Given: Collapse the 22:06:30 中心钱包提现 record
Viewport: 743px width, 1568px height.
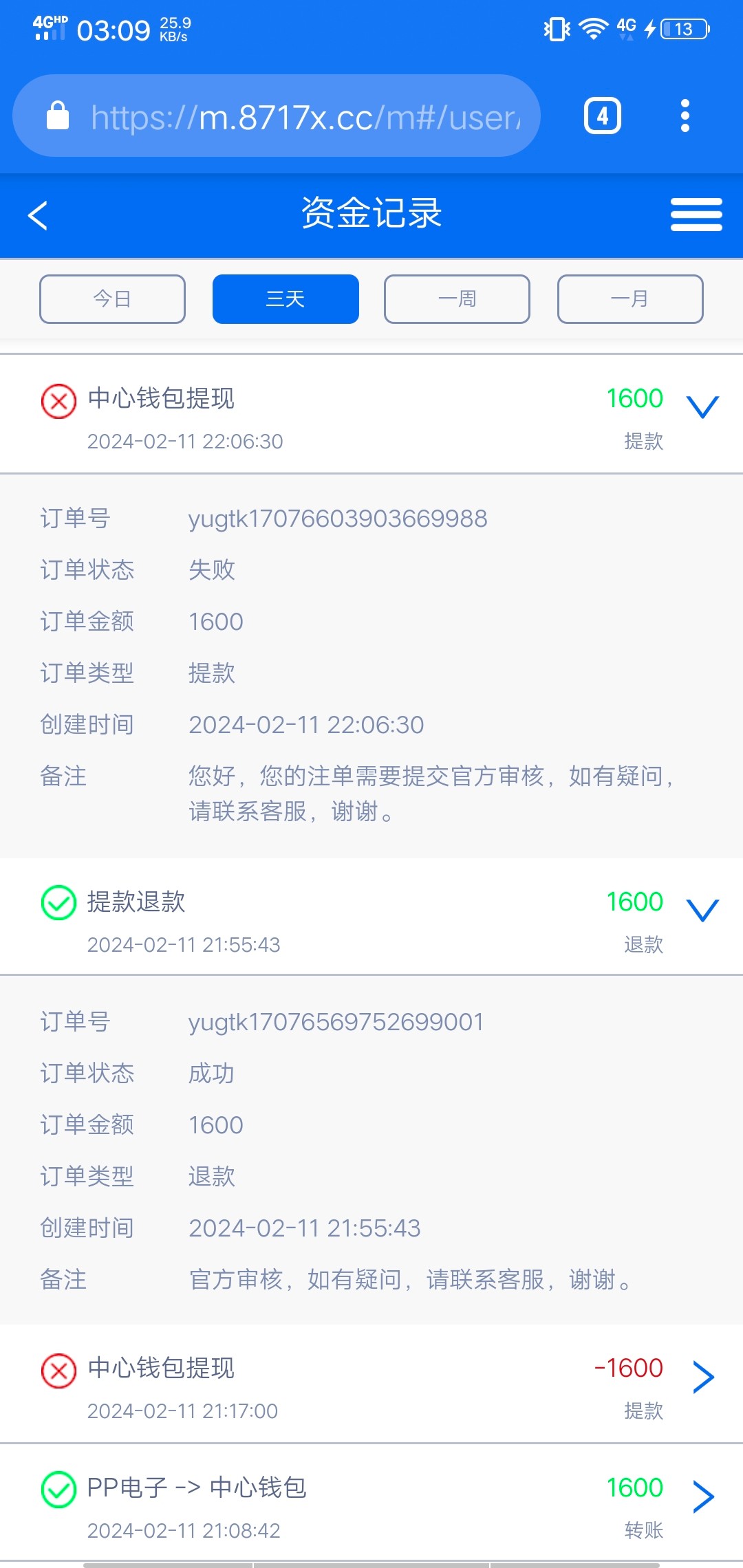Looking at the screenshot, I should coord(702,406).
